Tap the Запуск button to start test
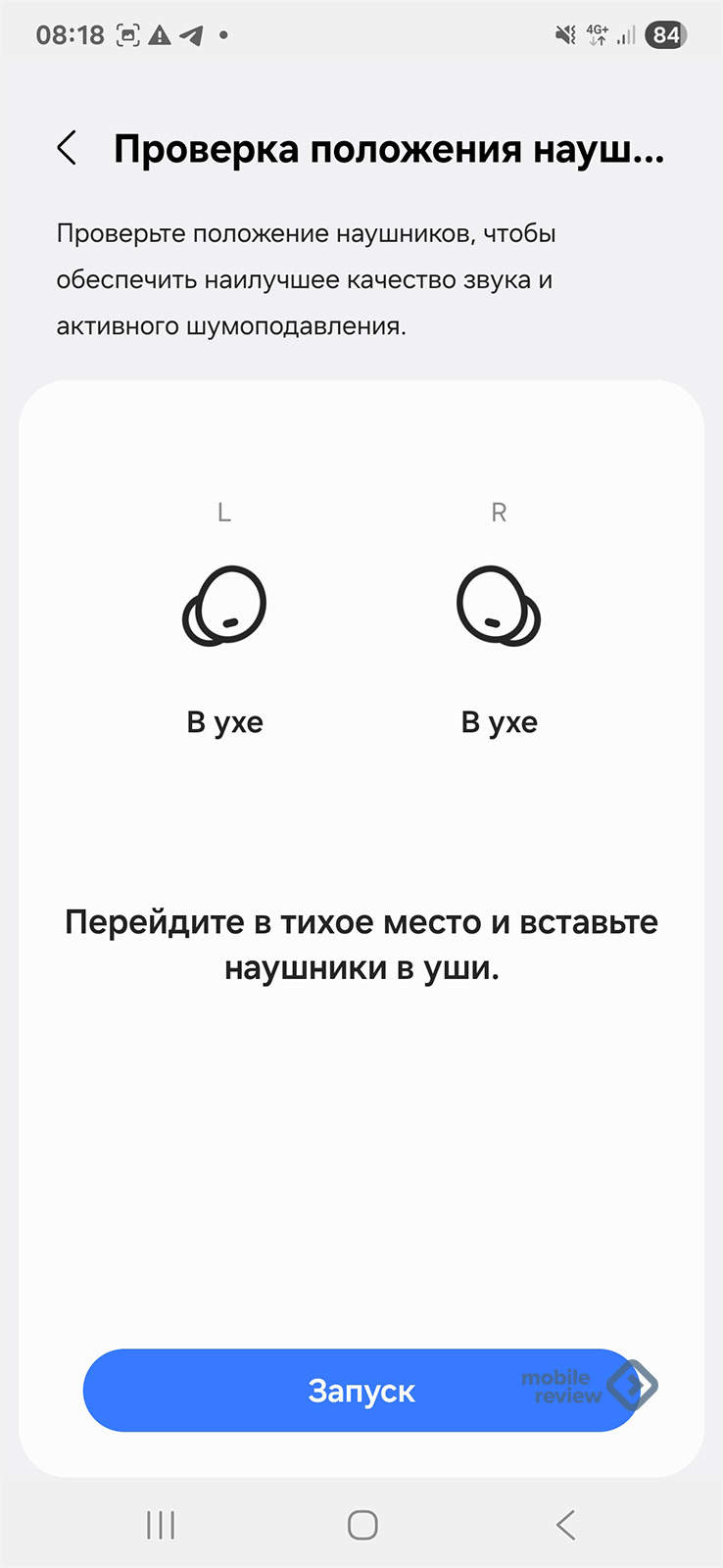This screenshot has height=1568, width=723. (x=361, y=1391)
